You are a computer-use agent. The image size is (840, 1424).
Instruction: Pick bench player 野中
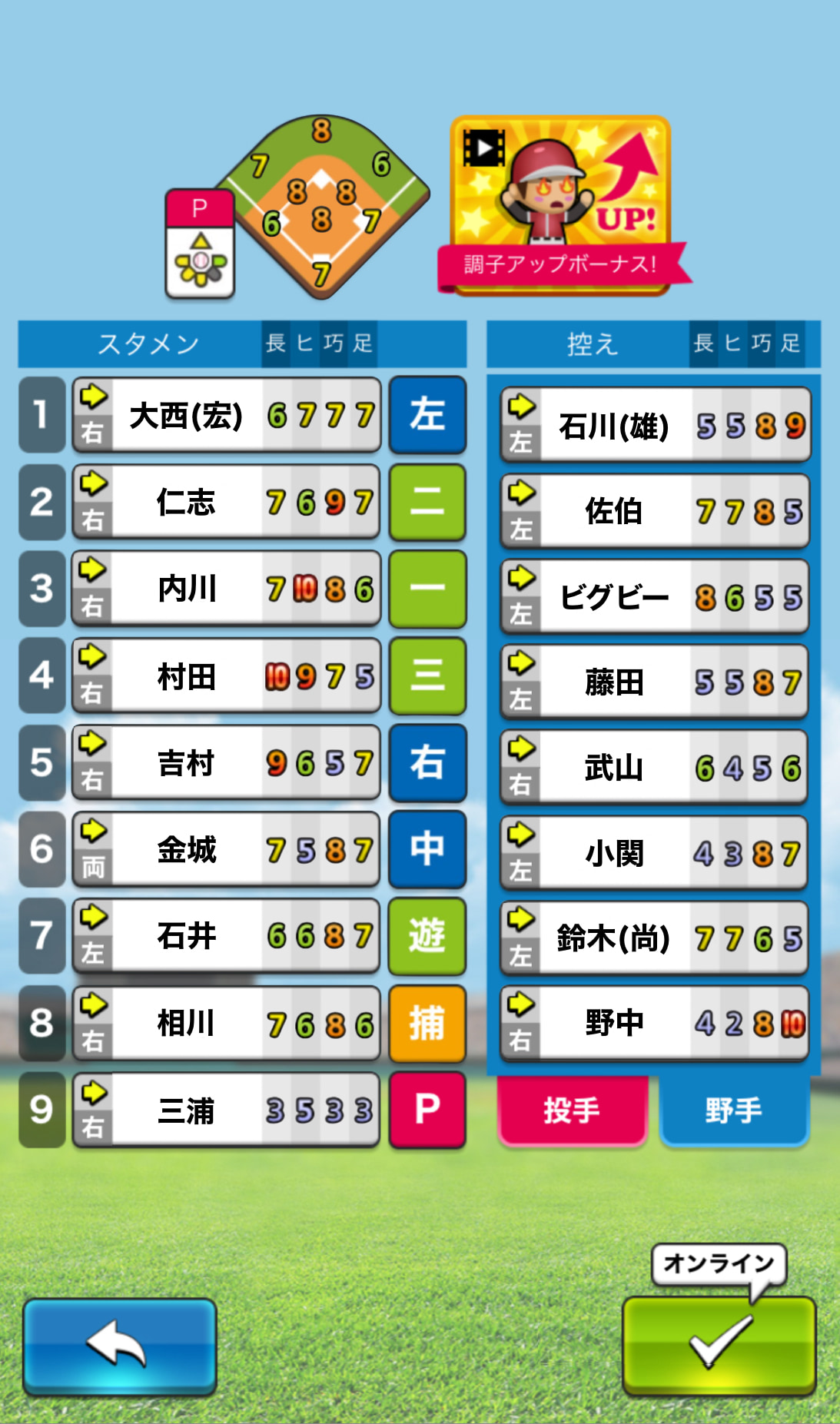[x=655, y=1023]
